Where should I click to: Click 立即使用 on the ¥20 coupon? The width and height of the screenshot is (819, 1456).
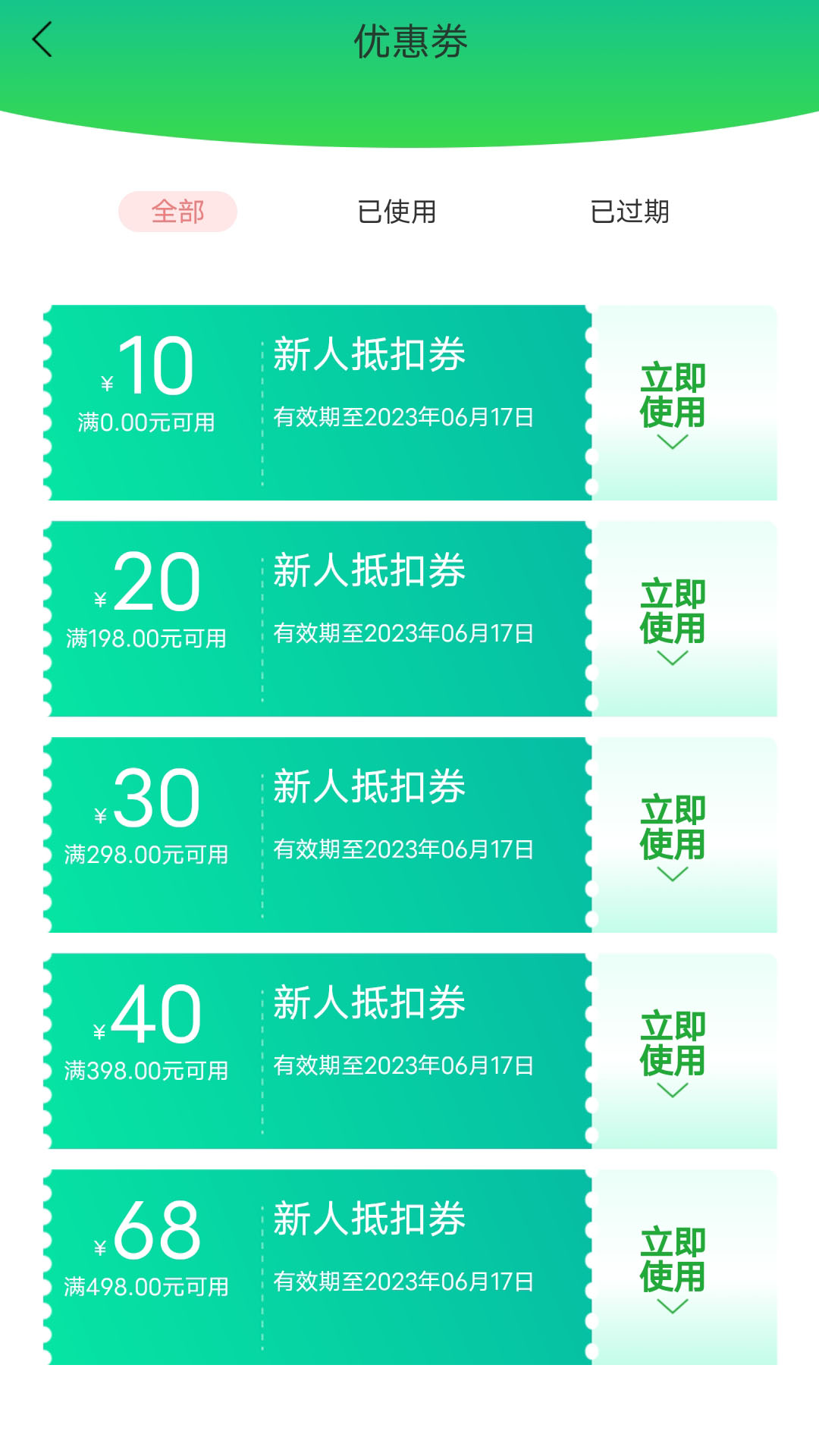(x=672, y=610)
